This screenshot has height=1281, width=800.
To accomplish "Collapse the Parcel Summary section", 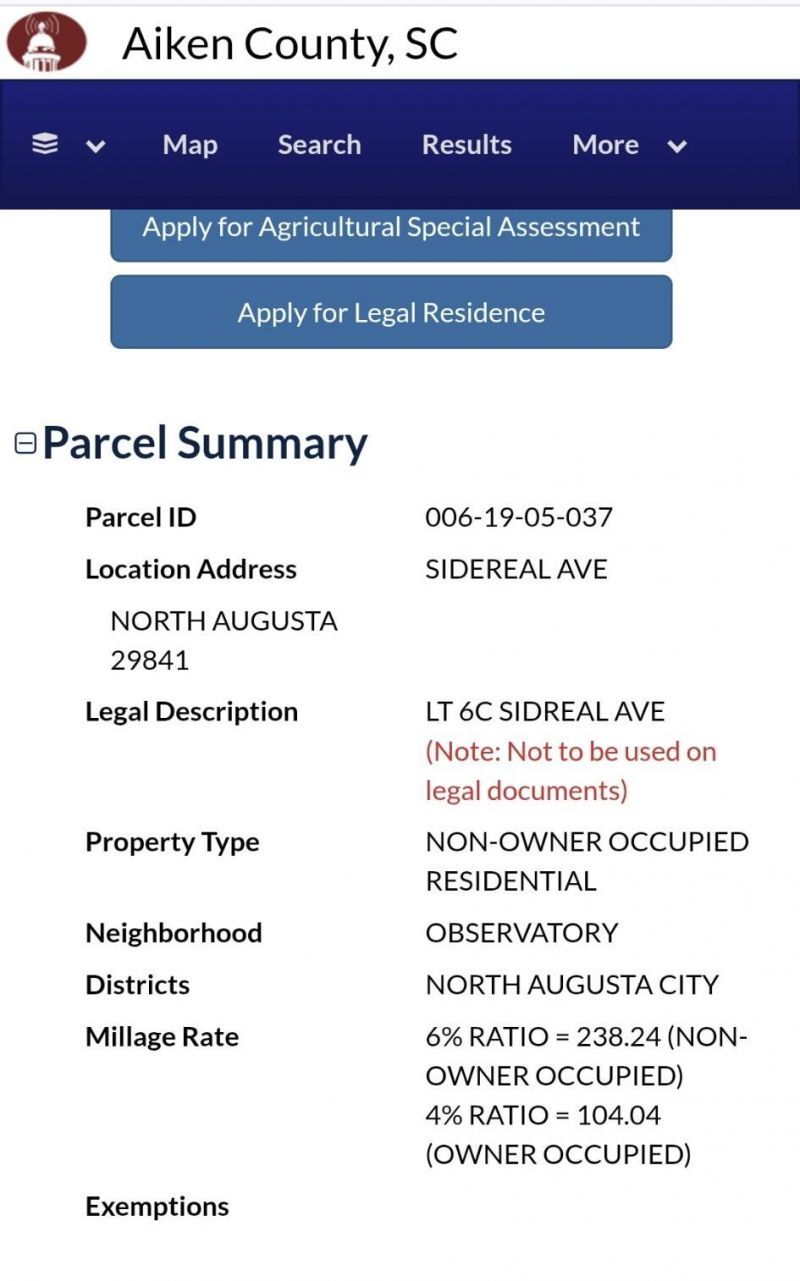I will pyautogui.click(x=25, y=443).
